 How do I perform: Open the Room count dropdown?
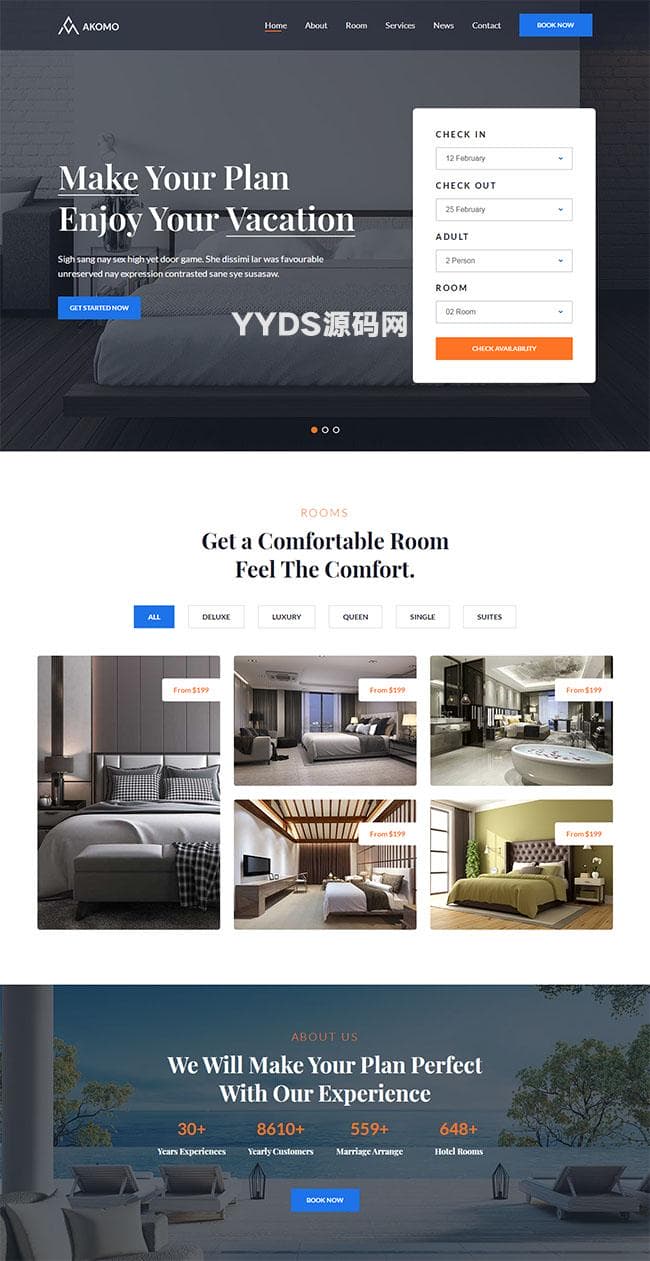504,311
